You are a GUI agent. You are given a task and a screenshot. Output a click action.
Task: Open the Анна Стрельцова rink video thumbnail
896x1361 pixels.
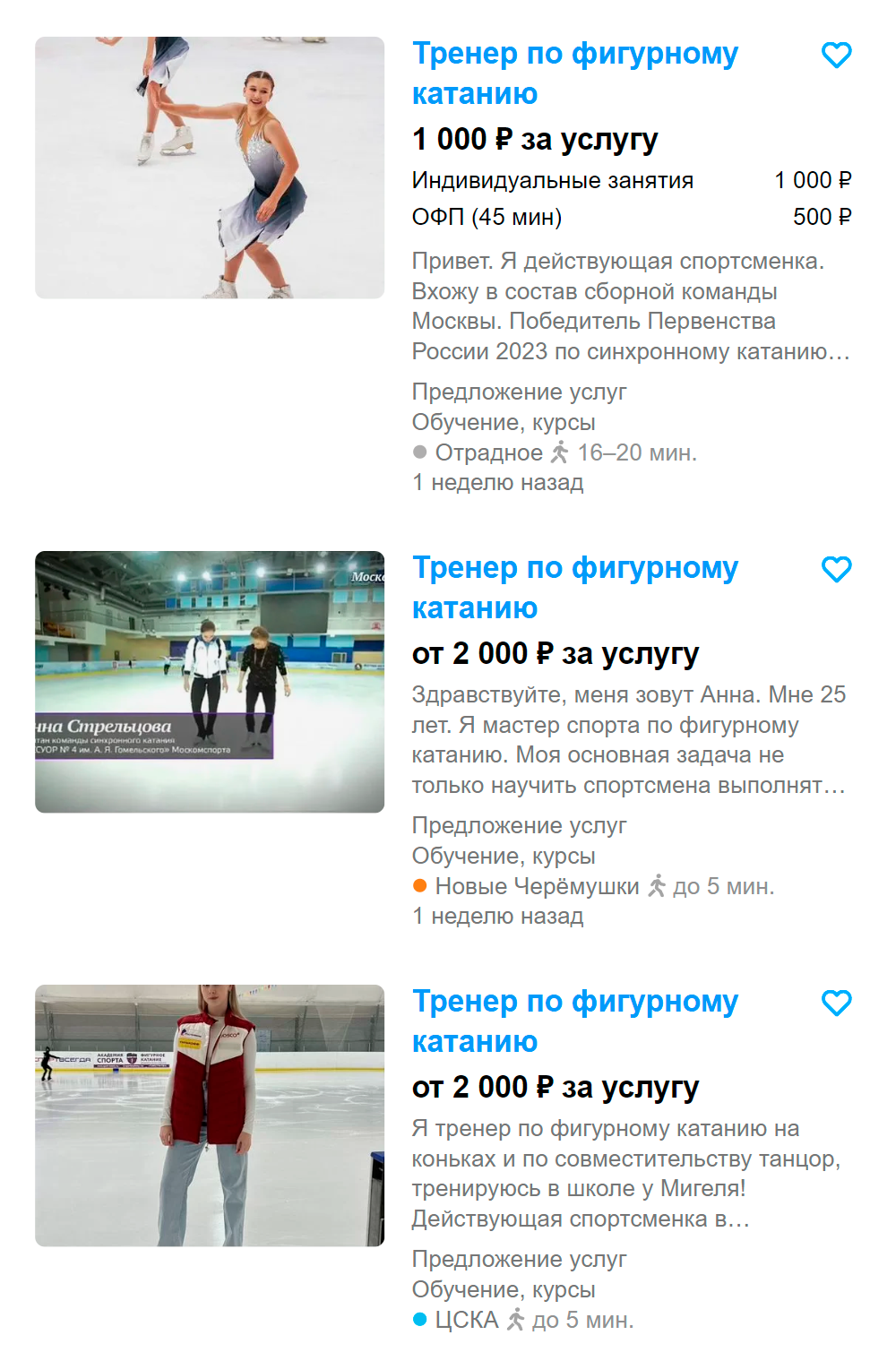coord(210,682)
